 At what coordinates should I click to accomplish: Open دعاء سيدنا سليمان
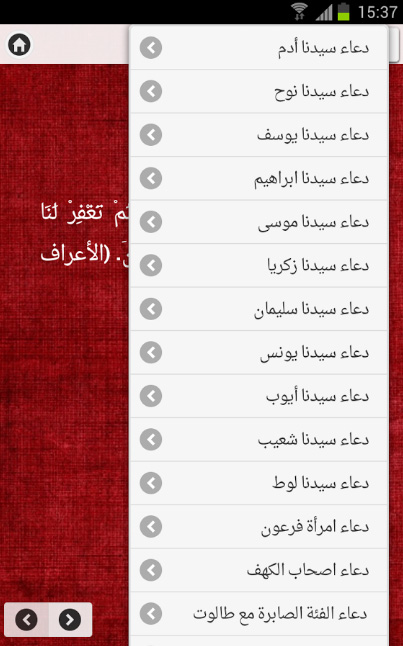[259, 309]
